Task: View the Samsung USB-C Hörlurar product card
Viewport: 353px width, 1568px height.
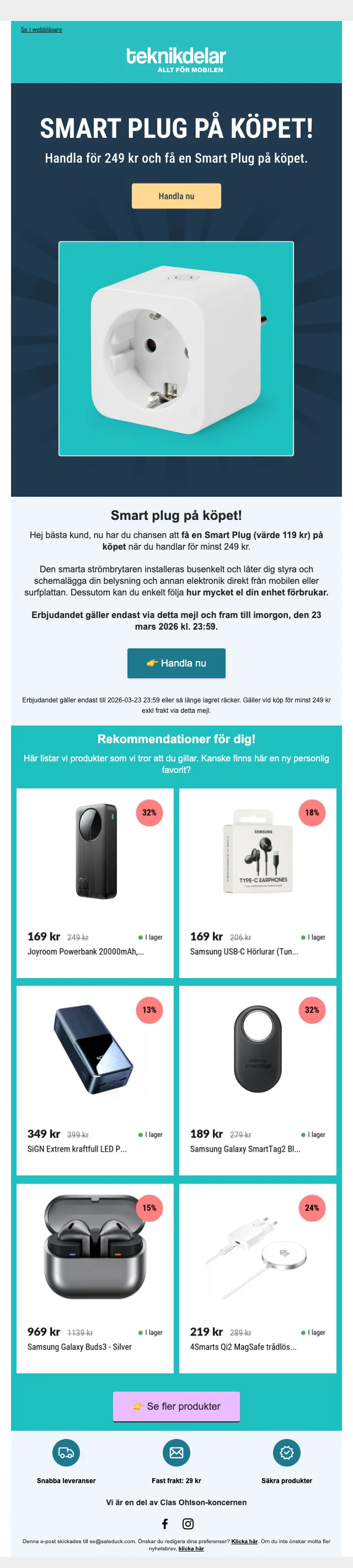Action: 258,883
